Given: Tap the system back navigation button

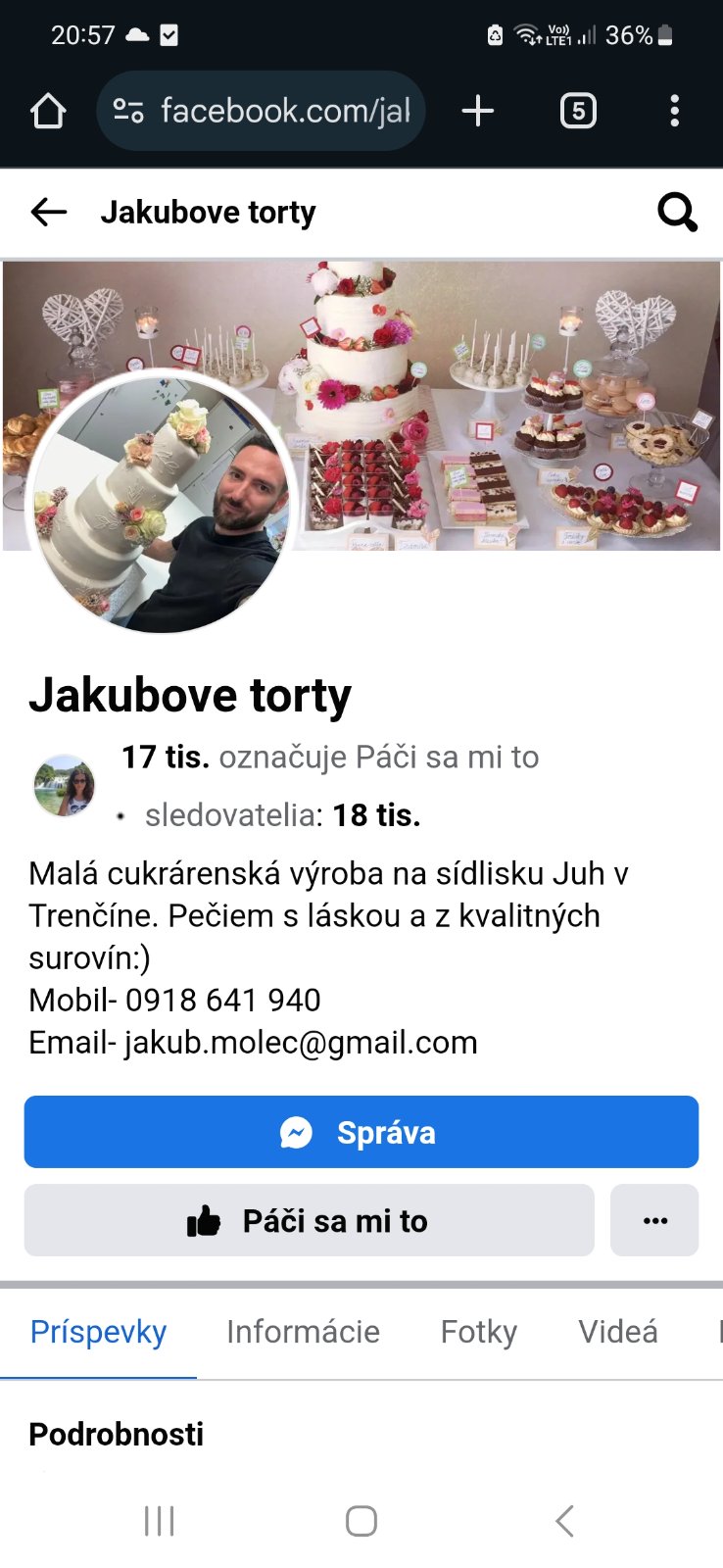Looking at the screenshot, I should tap(564, 1521).
